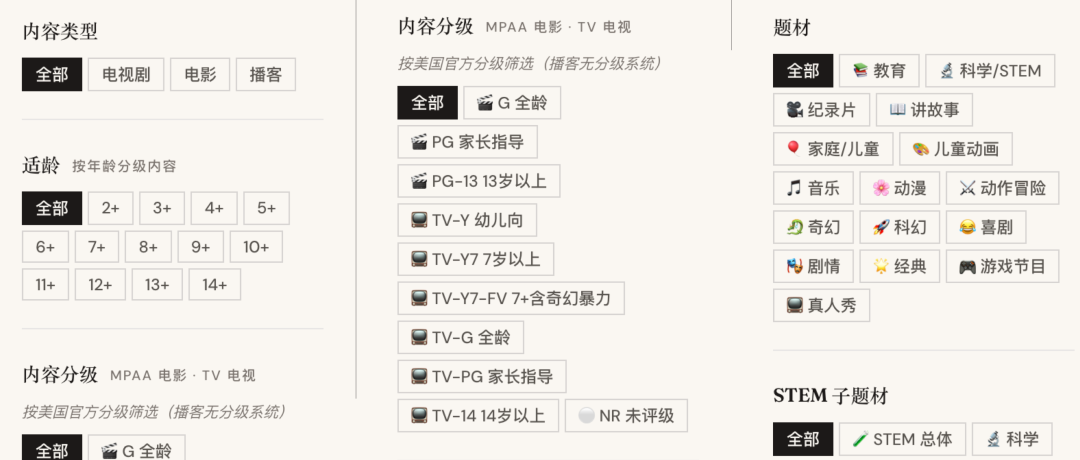This screenshot has height=460, width=1080.
Task: Filter genre by 纪录片
Action: point(821,110)
